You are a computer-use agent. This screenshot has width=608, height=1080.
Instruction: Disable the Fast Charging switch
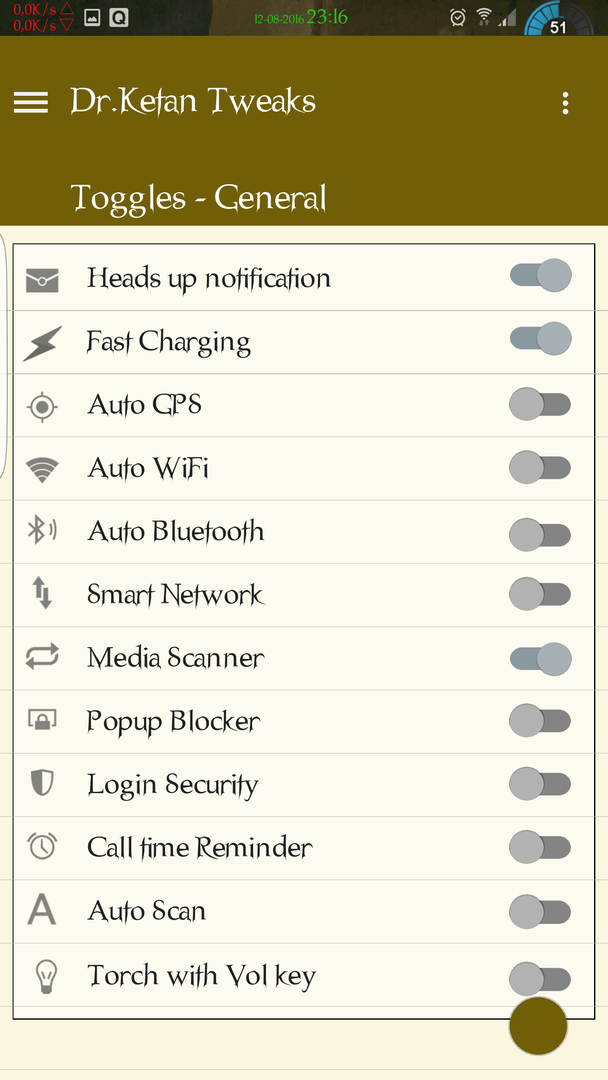541,339
